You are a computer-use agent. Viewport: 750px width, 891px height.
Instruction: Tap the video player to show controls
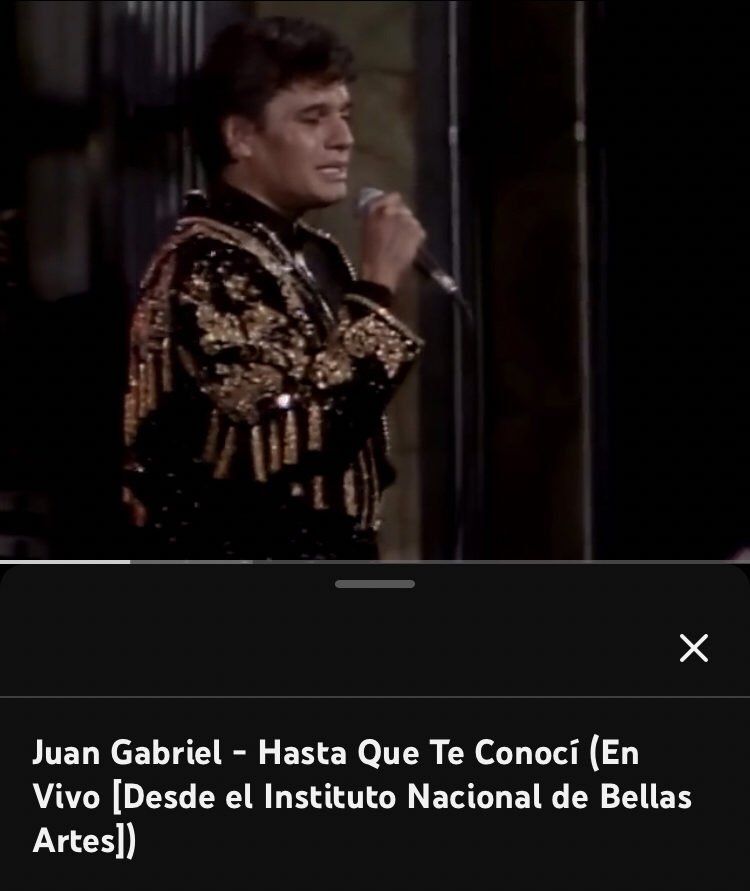(x=375, y=280)
